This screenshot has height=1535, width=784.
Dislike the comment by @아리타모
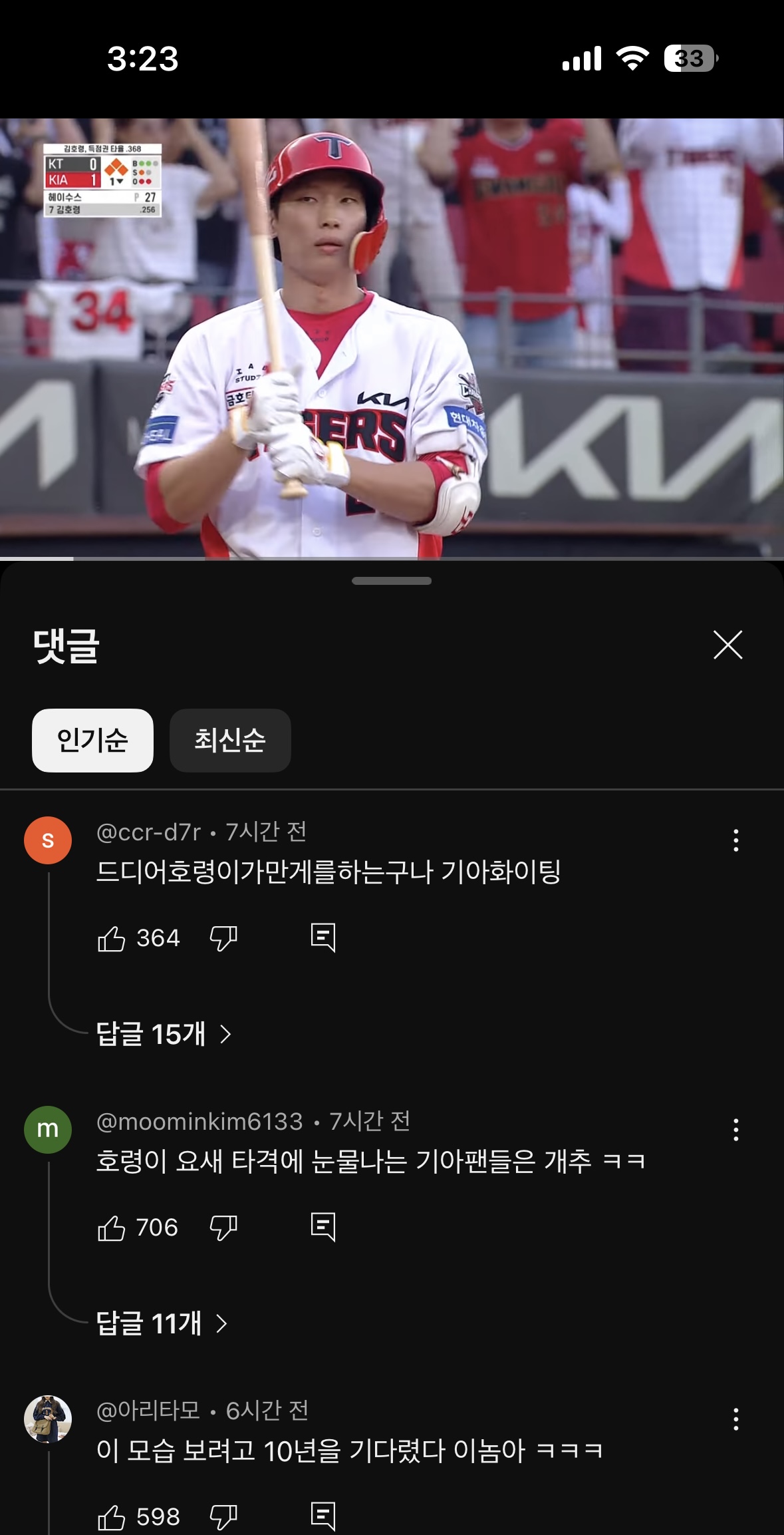point(223,1517)
